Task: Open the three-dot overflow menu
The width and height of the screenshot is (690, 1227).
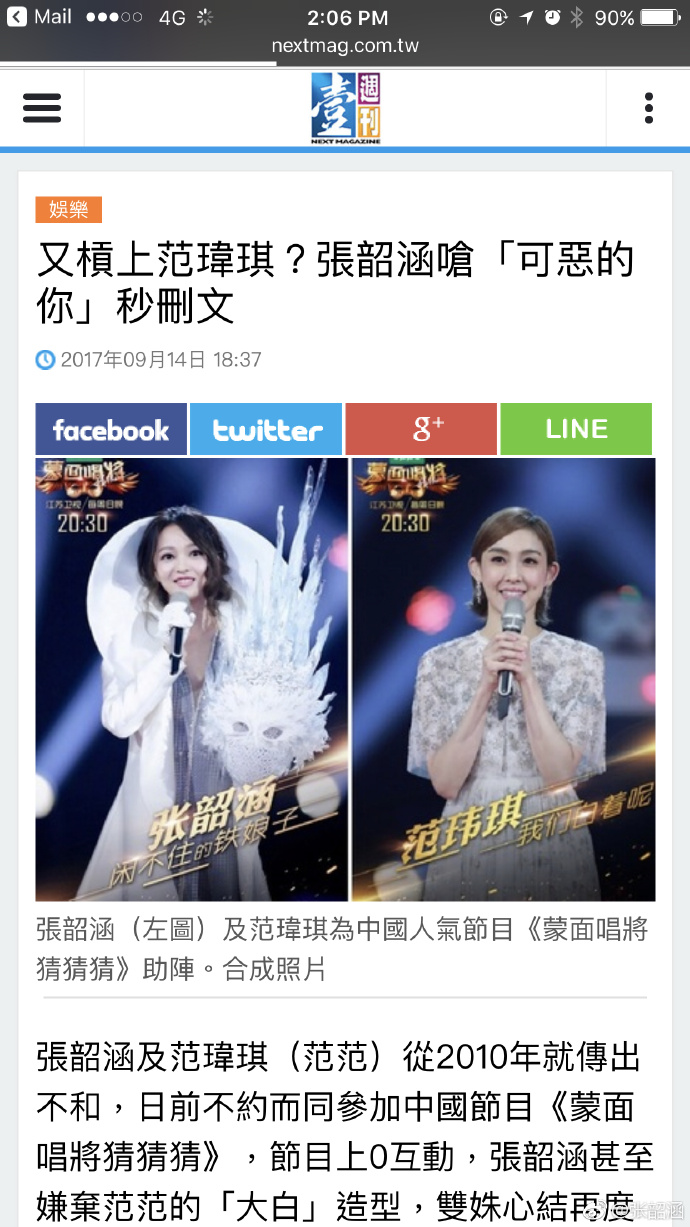Action: pos(648,108)
